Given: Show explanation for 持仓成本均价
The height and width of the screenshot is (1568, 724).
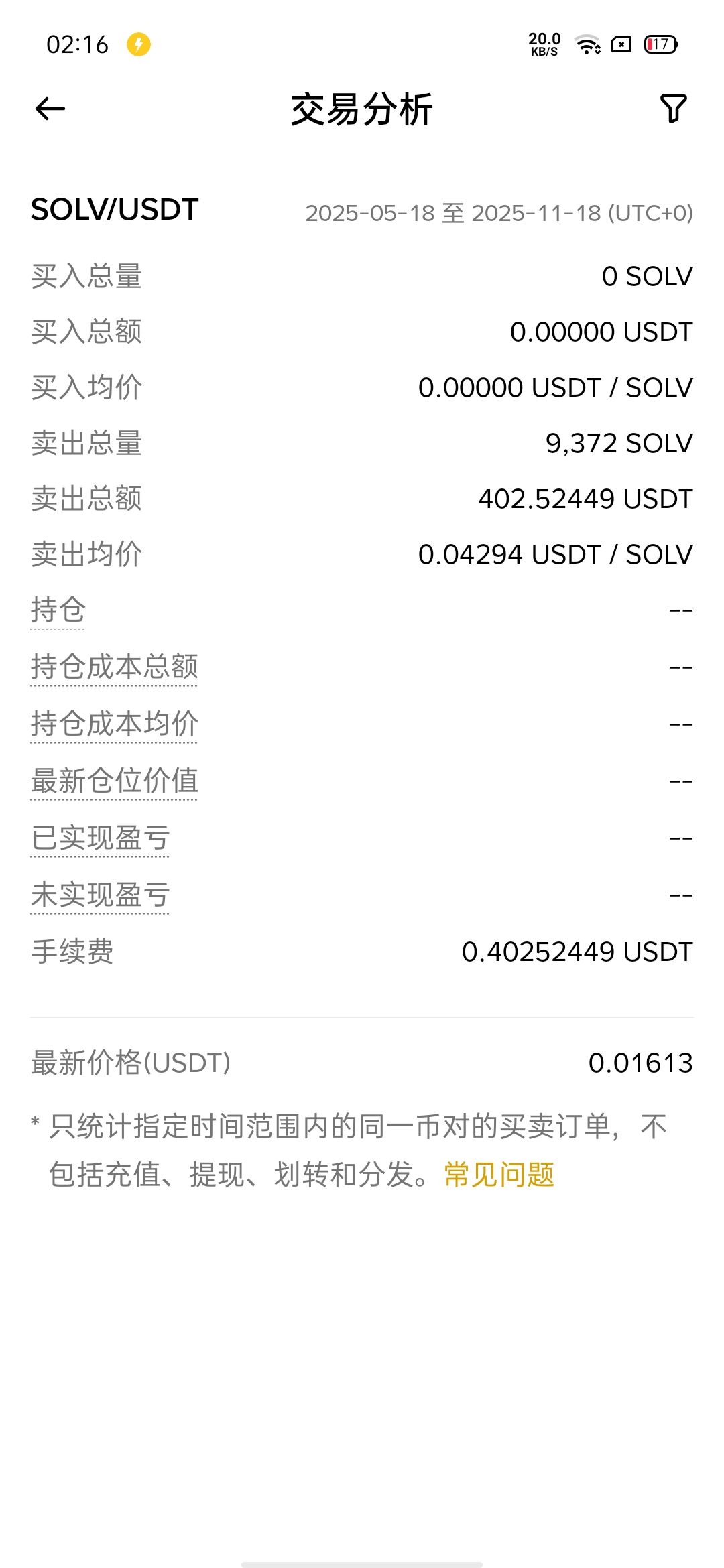Looking at the screenshot, I should pyautogui.click(x=115, y=724).
